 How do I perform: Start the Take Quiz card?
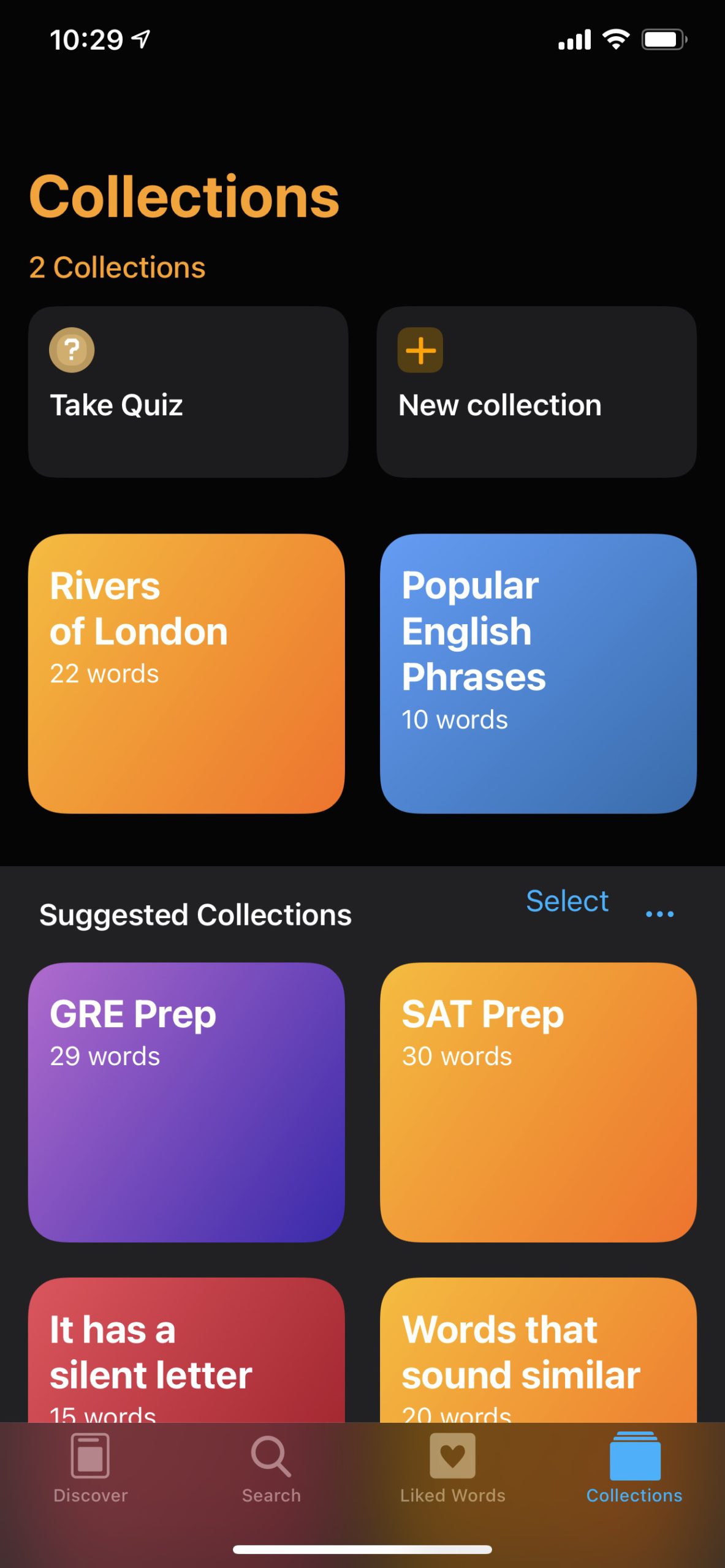(x=188, y=392)
